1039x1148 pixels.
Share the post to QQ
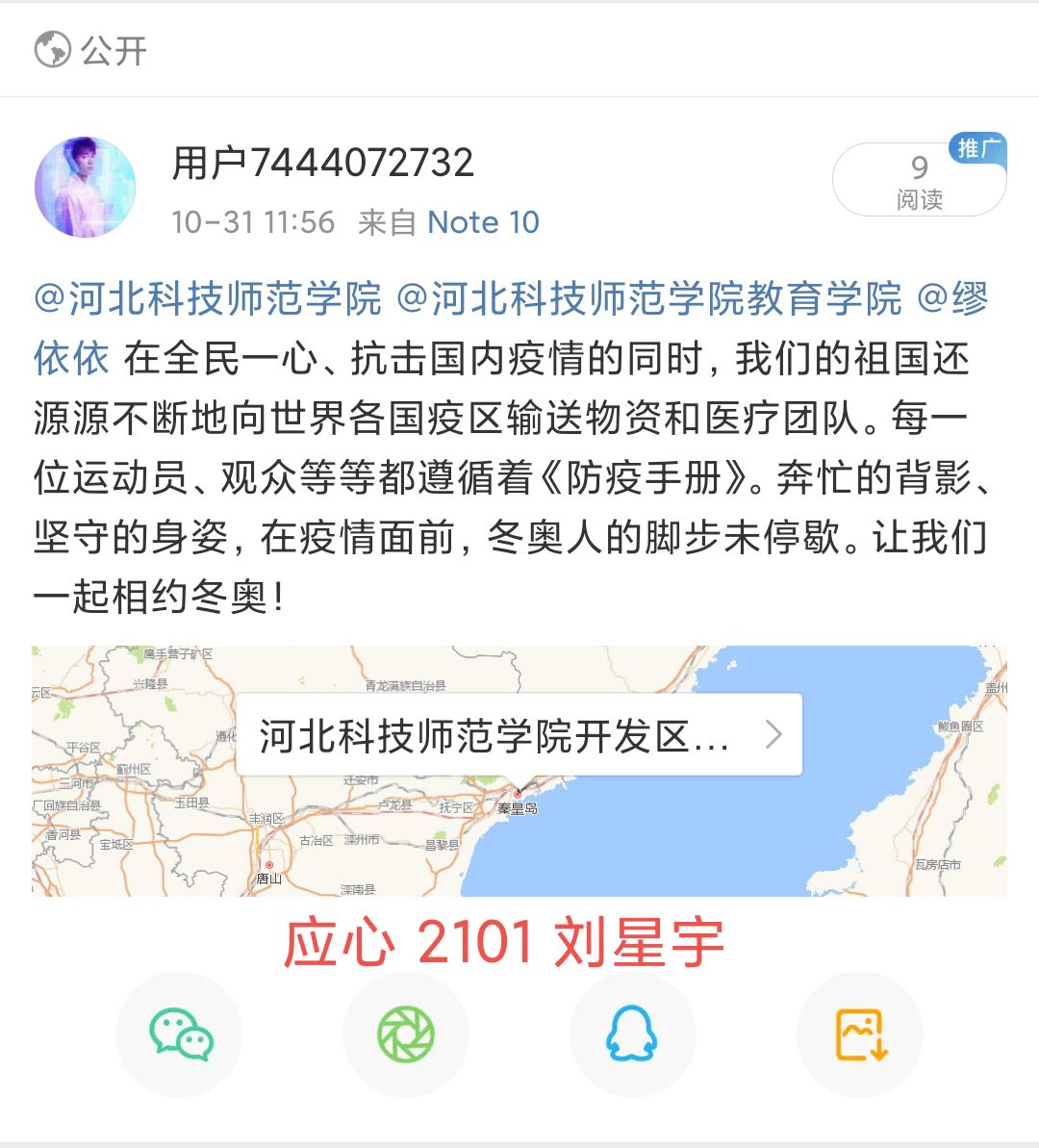point(632,1034)
